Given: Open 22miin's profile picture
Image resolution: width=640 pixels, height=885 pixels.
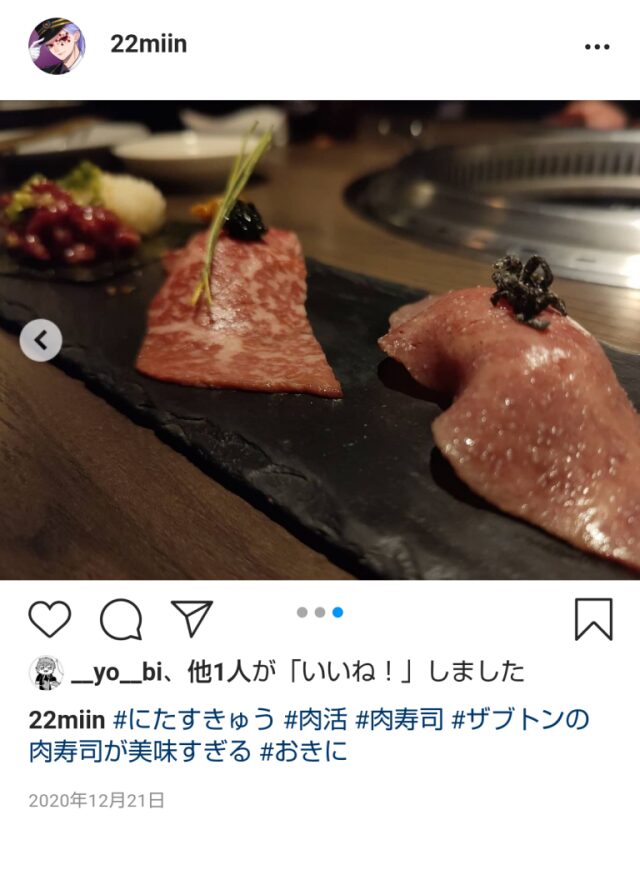Looking at the screenshot, I should pyautogui.click(x=56, y=46).
